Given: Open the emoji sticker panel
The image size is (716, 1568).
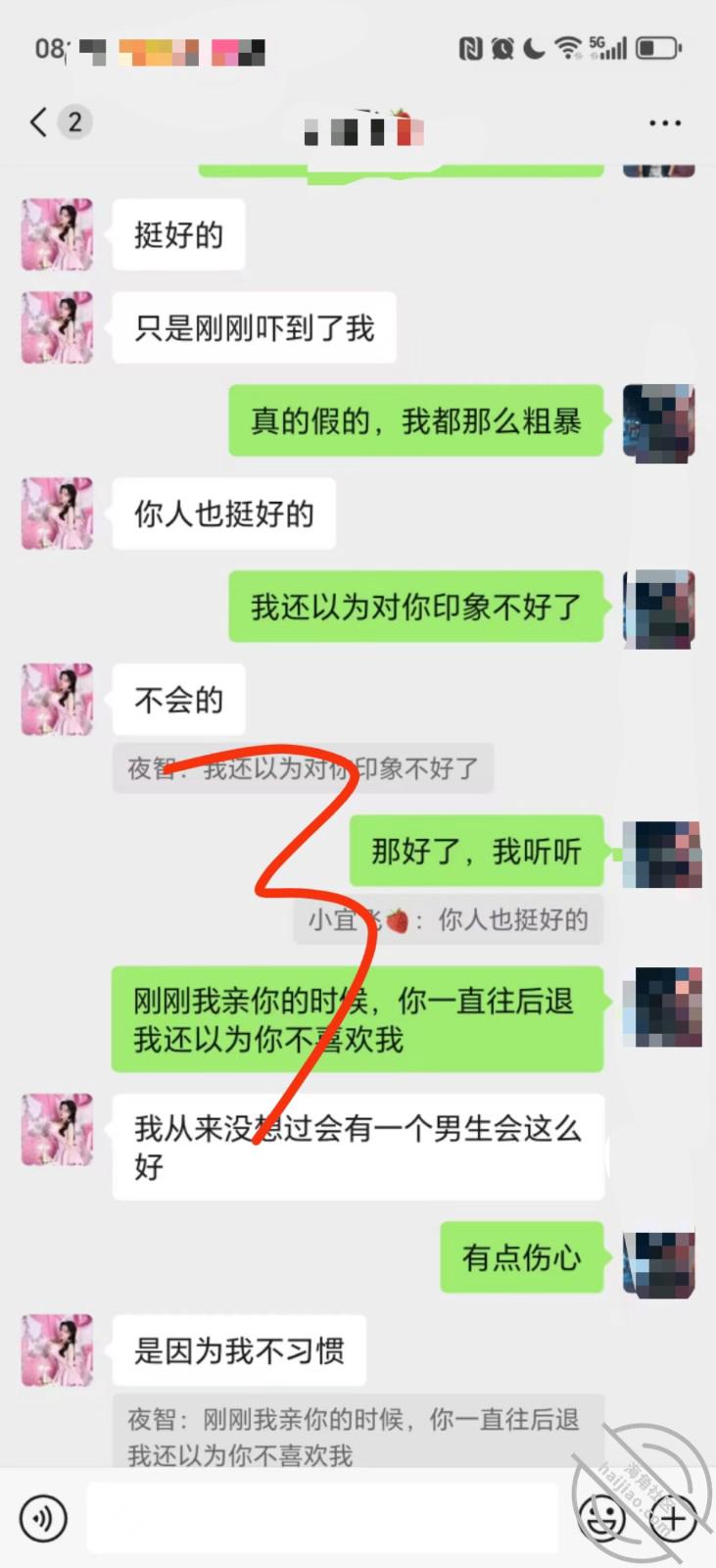Looking at the screenshot, I should 603,1518.
